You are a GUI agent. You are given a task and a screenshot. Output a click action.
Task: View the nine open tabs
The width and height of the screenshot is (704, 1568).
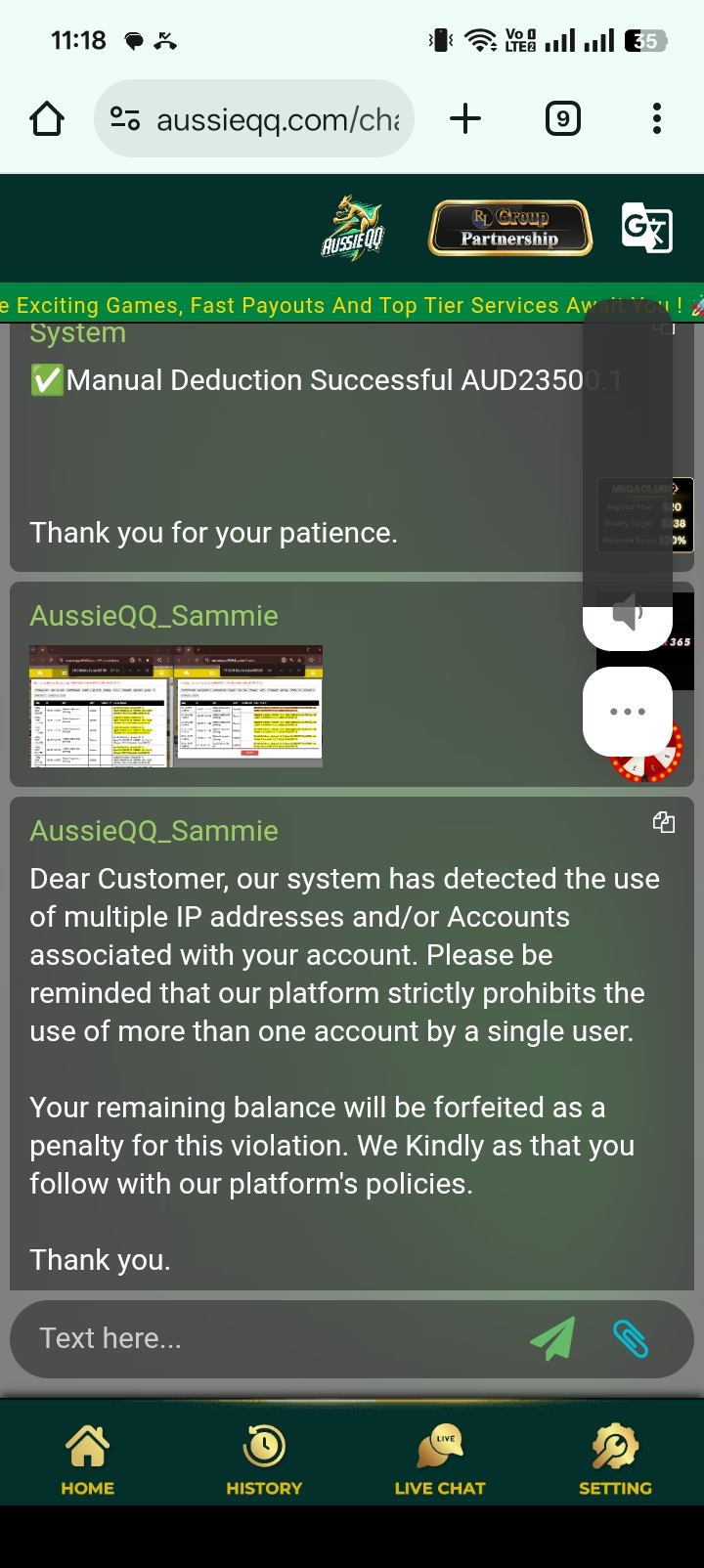(x=562, y=119)
